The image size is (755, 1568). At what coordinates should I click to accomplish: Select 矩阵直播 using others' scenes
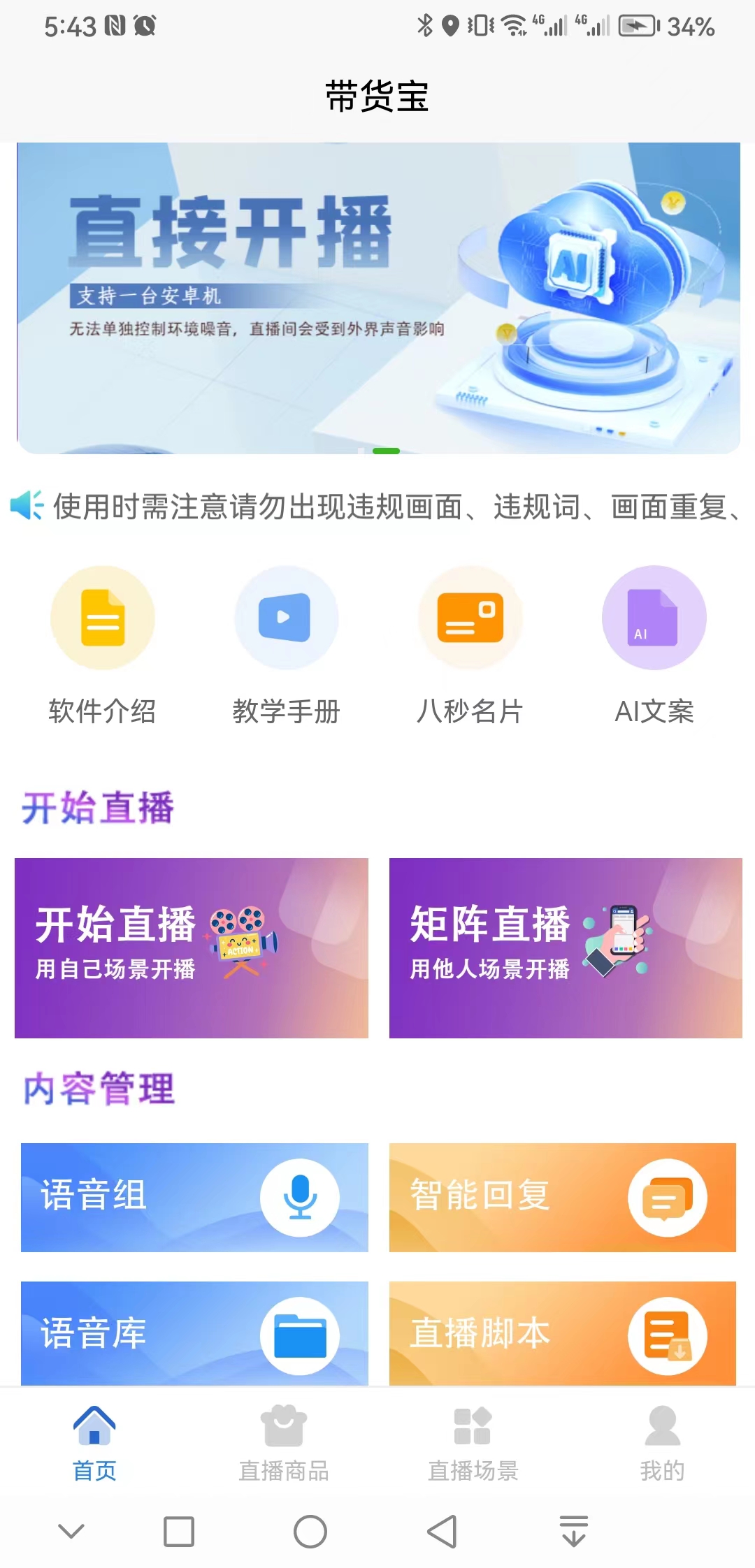[565, 948]
